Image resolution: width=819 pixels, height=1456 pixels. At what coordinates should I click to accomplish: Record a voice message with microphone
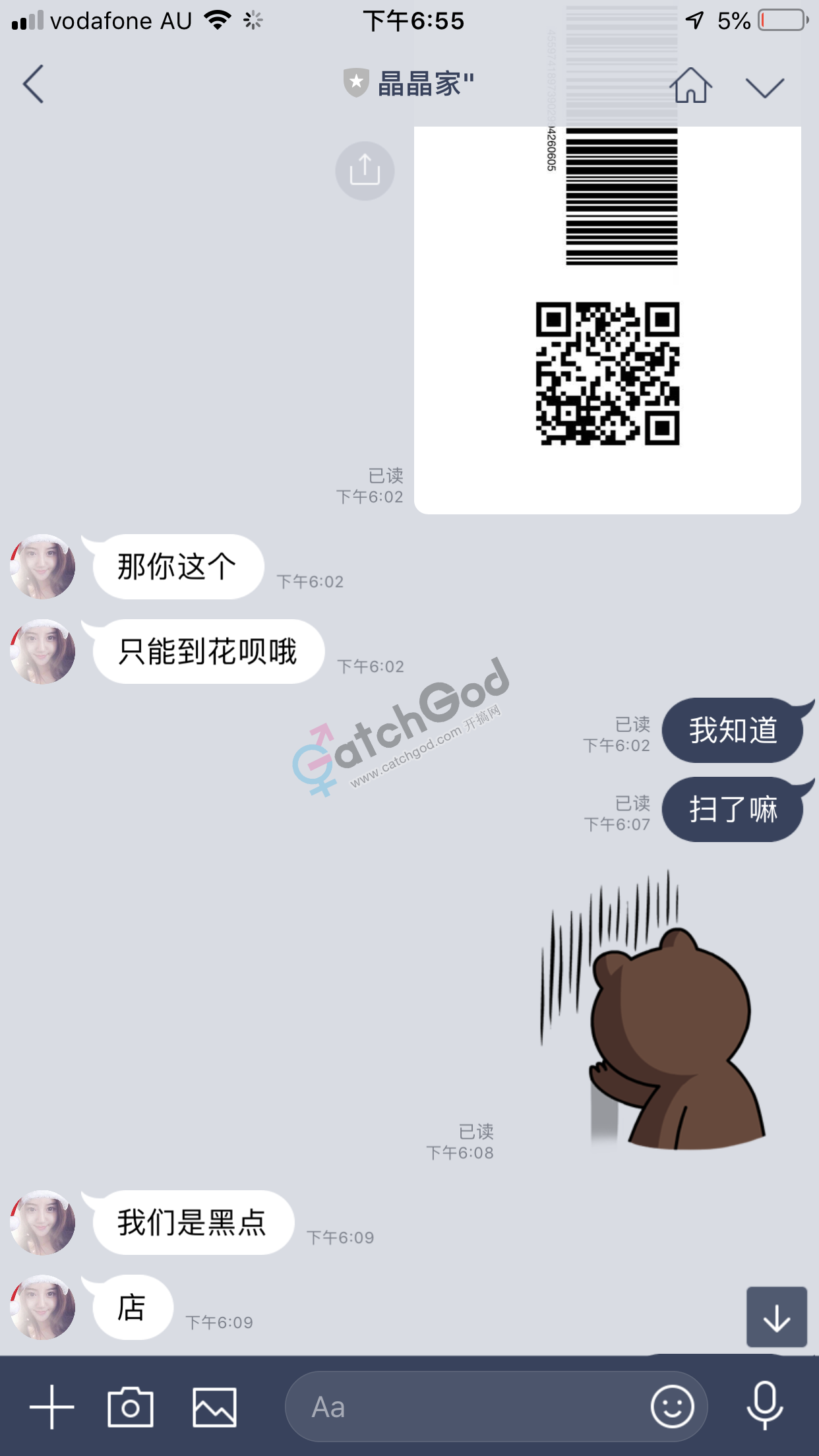click(764, 1407)
